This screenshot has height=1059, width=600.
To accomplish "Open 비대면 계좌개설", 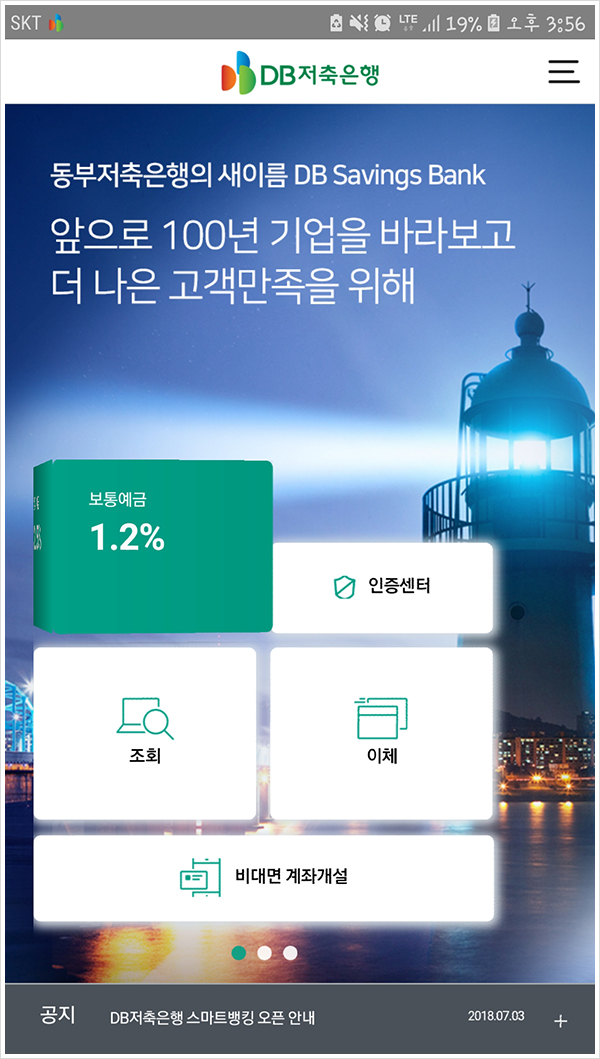I will click(x=264, y=877).
